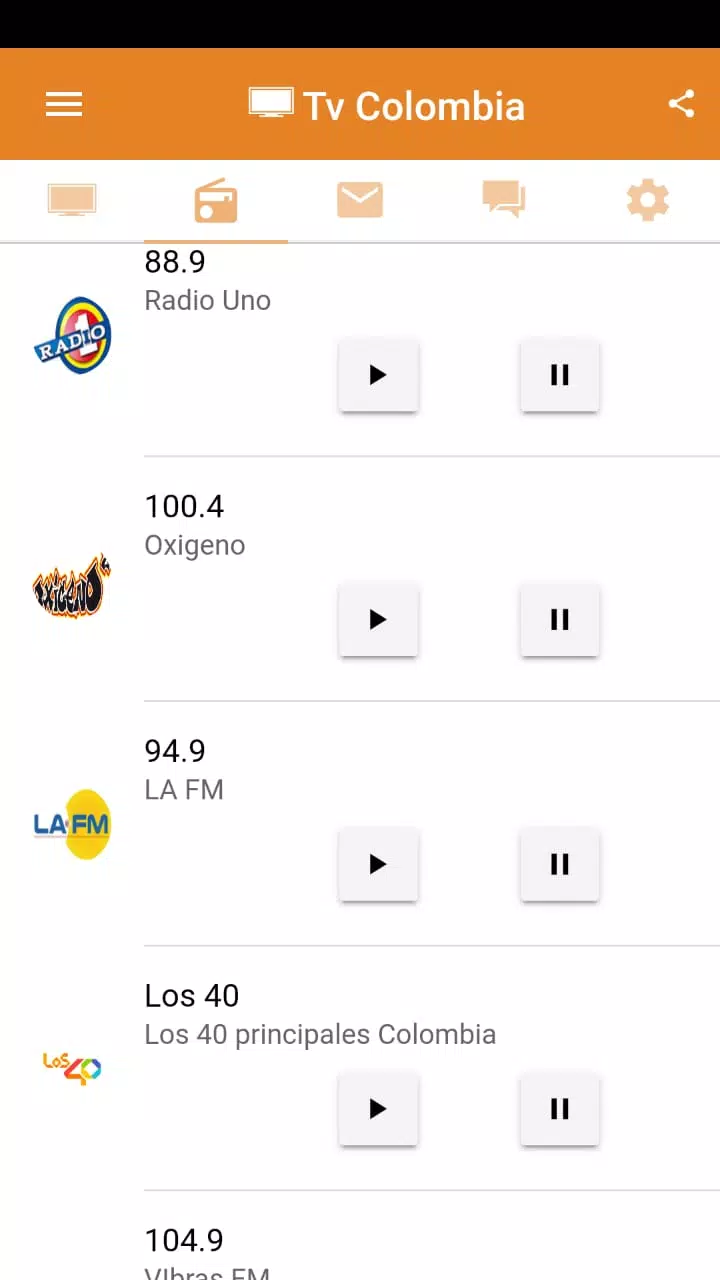Viewport: 720px width, 1280px height.
Task: Share the Tv Colombia app
Action: coord(681,104)
